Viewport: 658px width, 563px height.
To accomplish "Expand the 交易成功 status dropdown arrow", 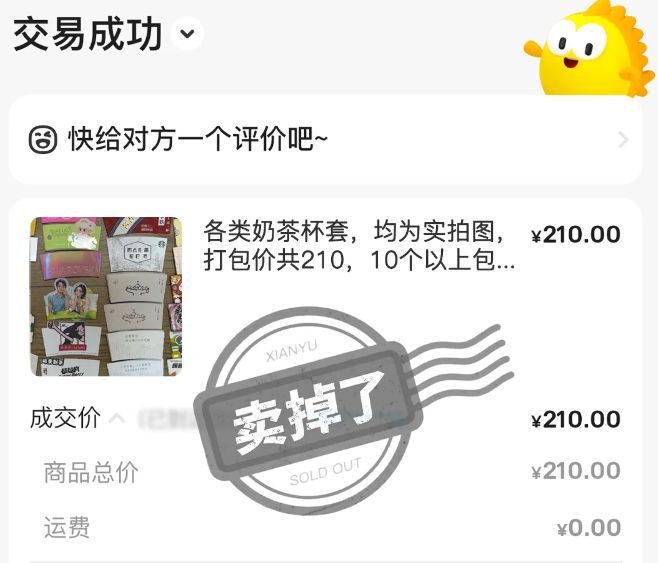I will [x=187, y=34].
